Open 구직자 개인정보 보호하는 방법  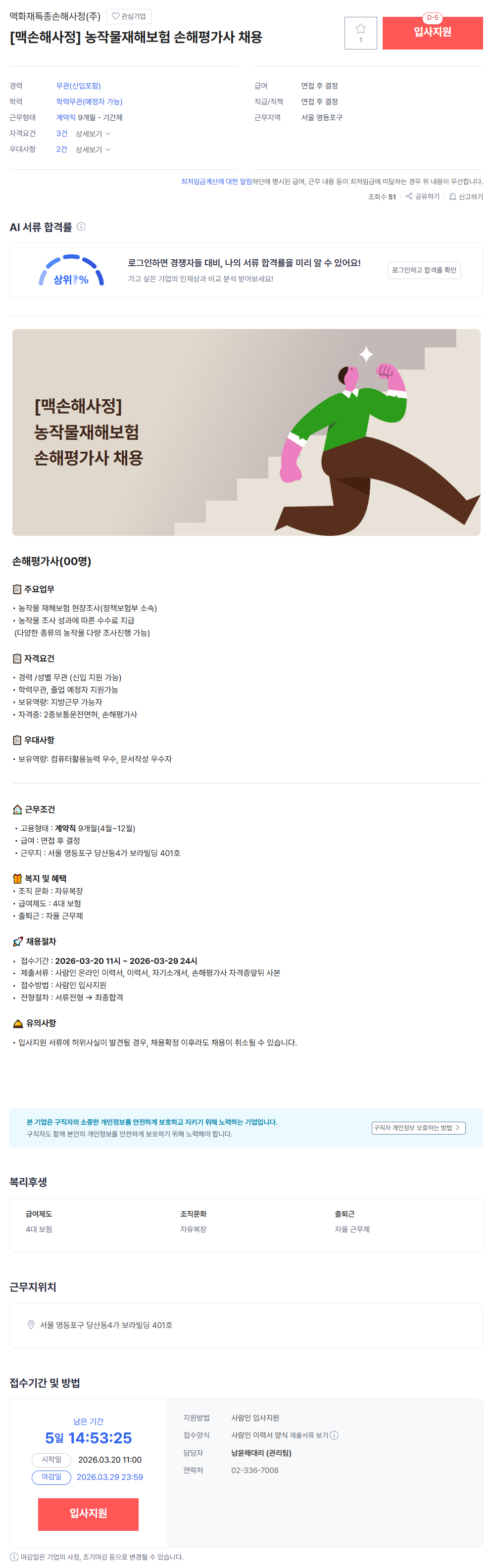coord(418,1127)
